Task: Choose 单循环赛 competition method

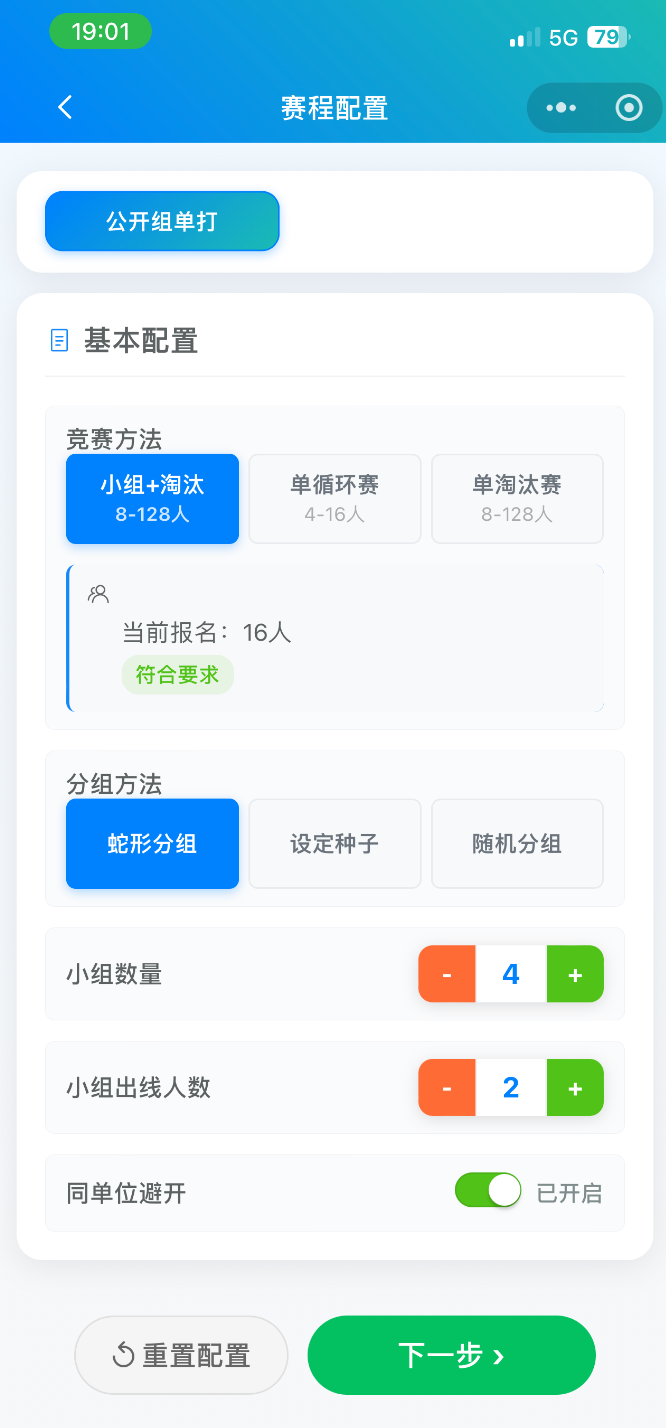Action: tap(334, 498)
